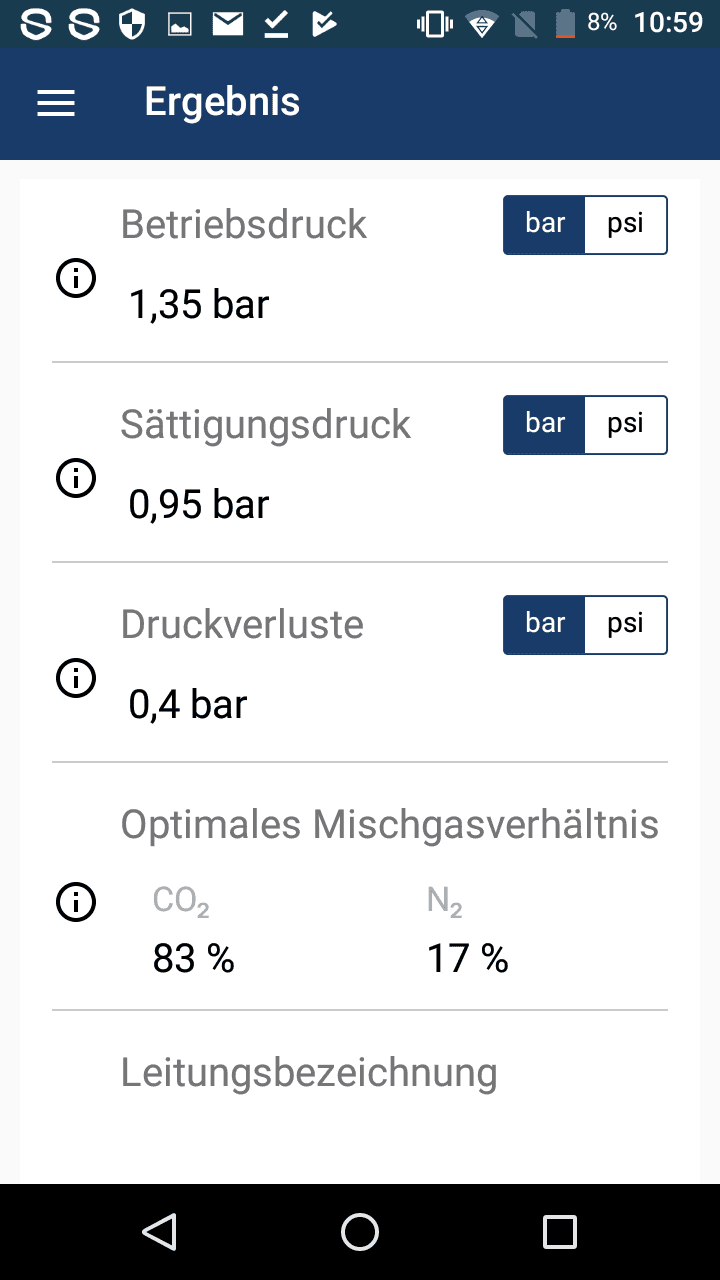Show info about Druckverluste
720x1280 pixels.
click(x=76, y=678)
